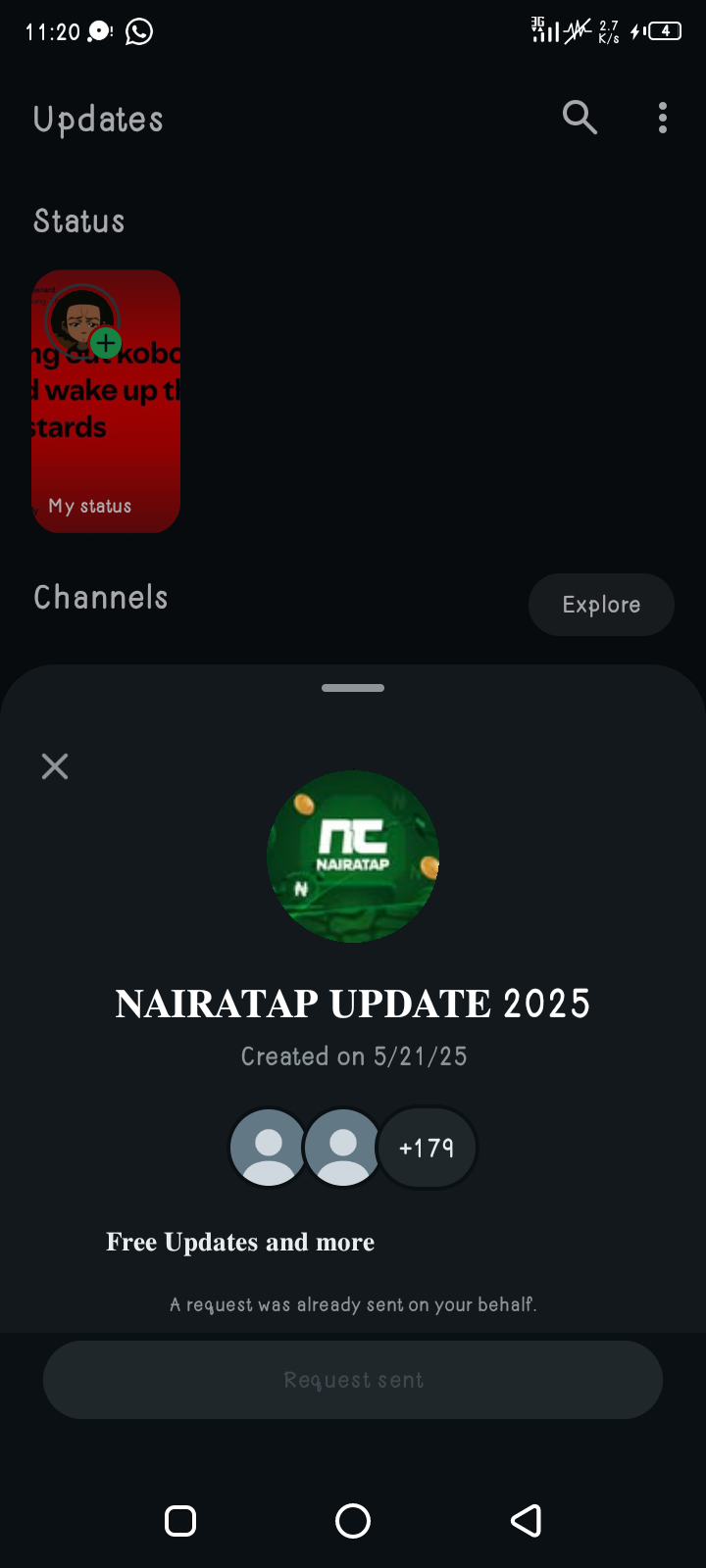Viewport: 706px width, 1568px height.
Task: Go back using system back button
Action: click(x=527, y=1521)
